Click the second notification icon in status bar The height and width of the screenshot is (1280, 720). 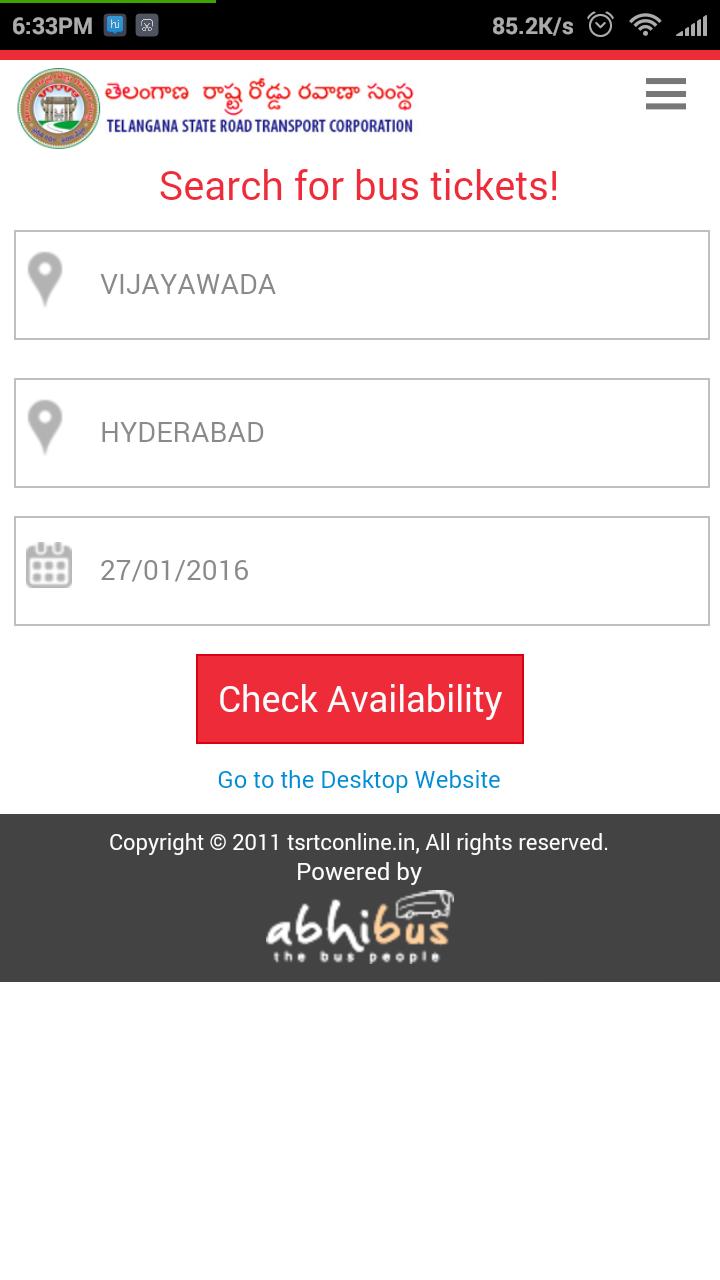click(146, 25)
